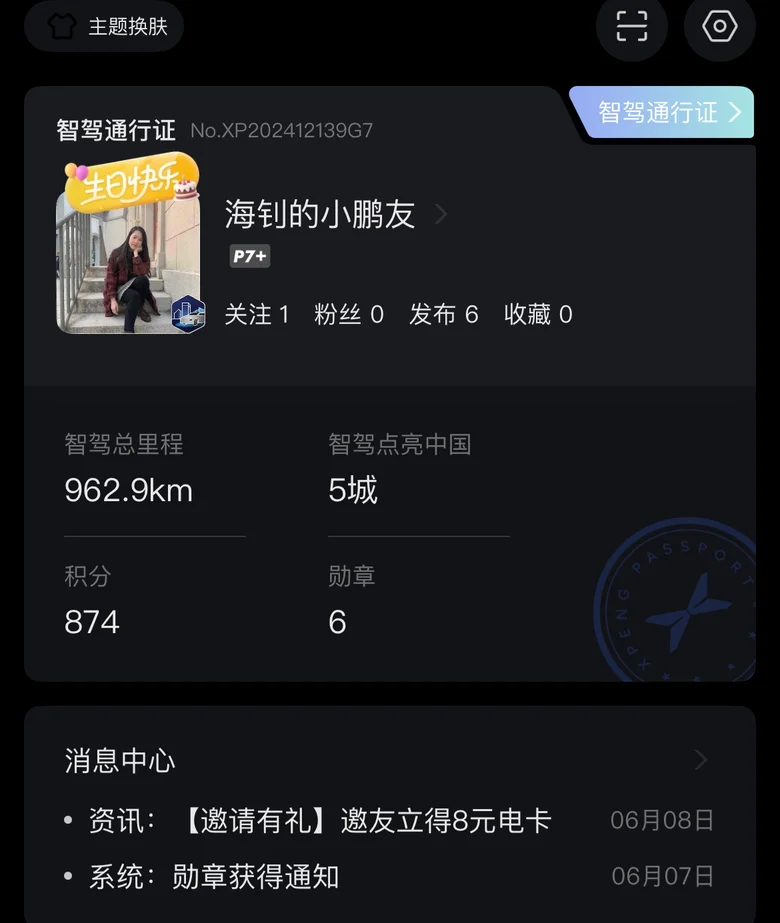Open profile of 海钊的小鹏友
This screenshot has height=923, width=780.
pyautogui.click(x=320, y=214)
